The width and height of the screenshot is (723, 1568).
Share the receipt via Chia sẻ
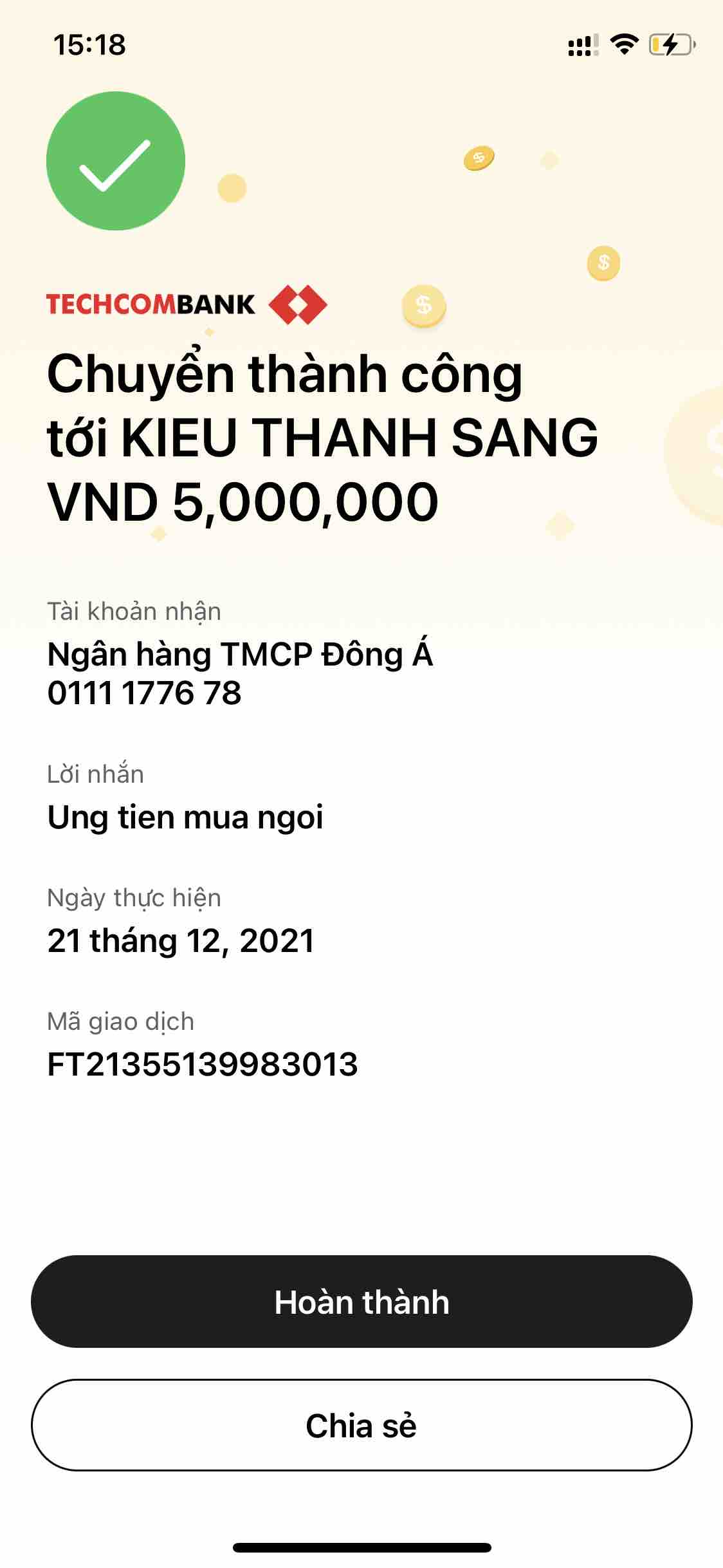361,1425
